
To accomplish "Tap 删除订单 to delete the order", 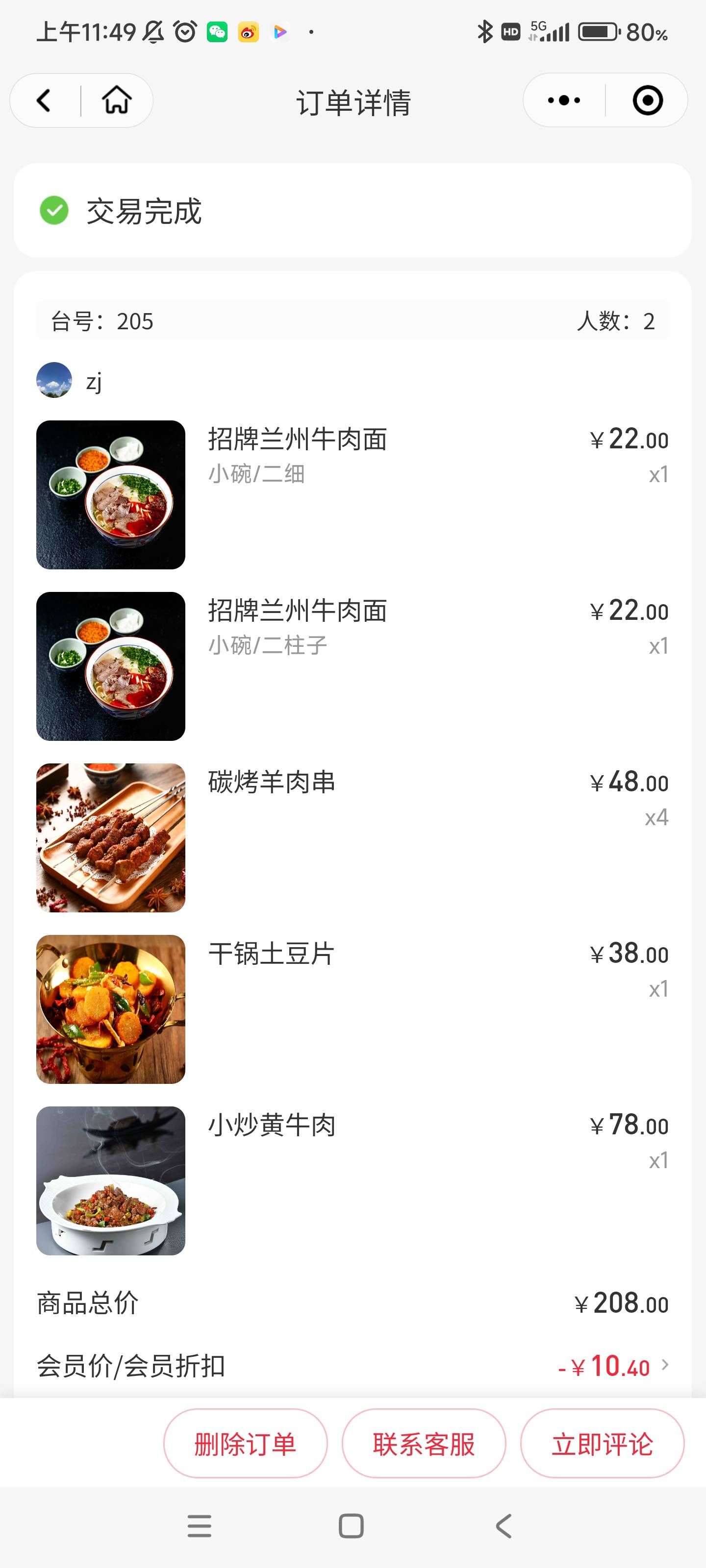I will [246, 1443].
